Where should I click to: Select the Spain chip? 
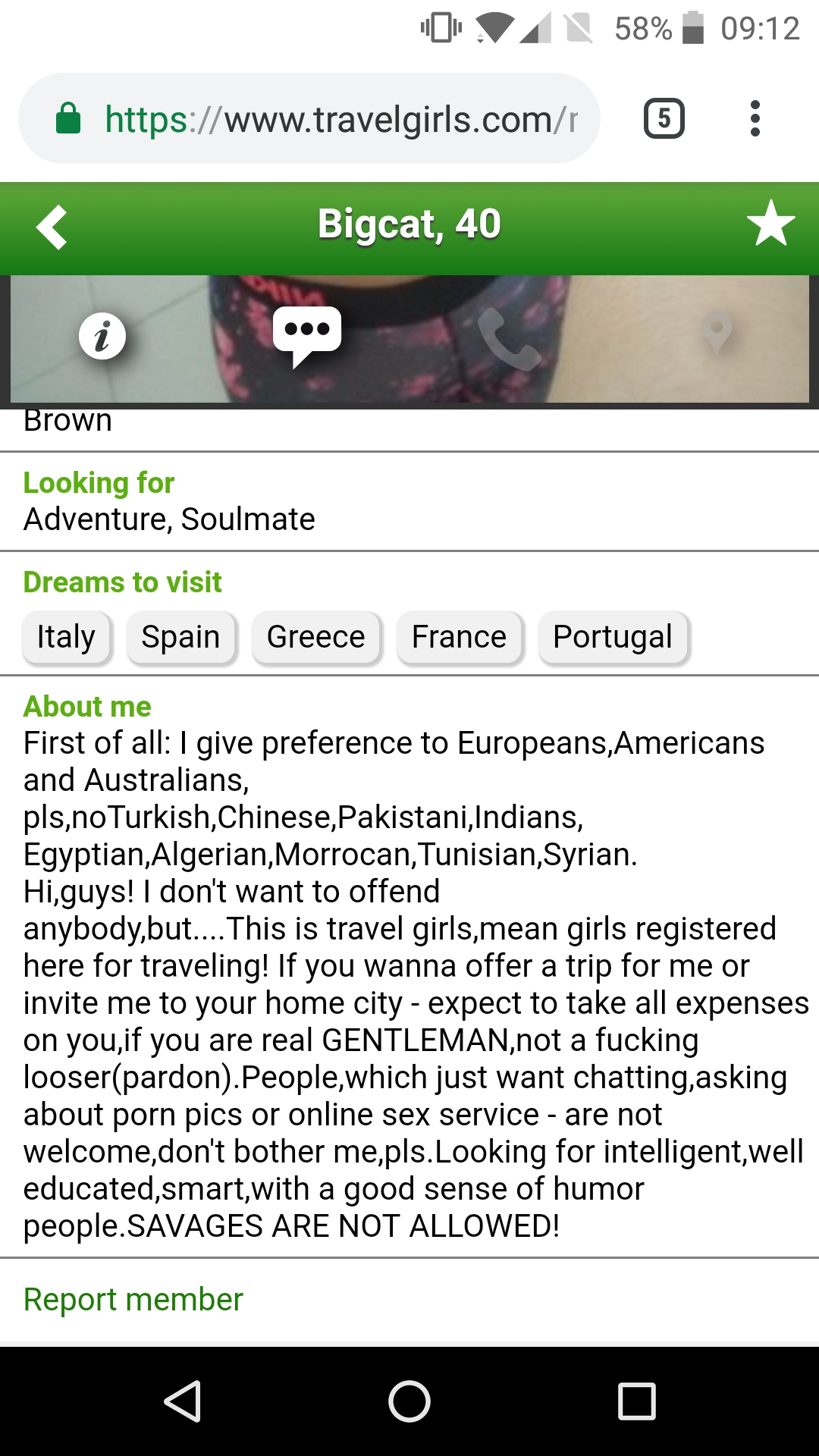tap(181, 638)
